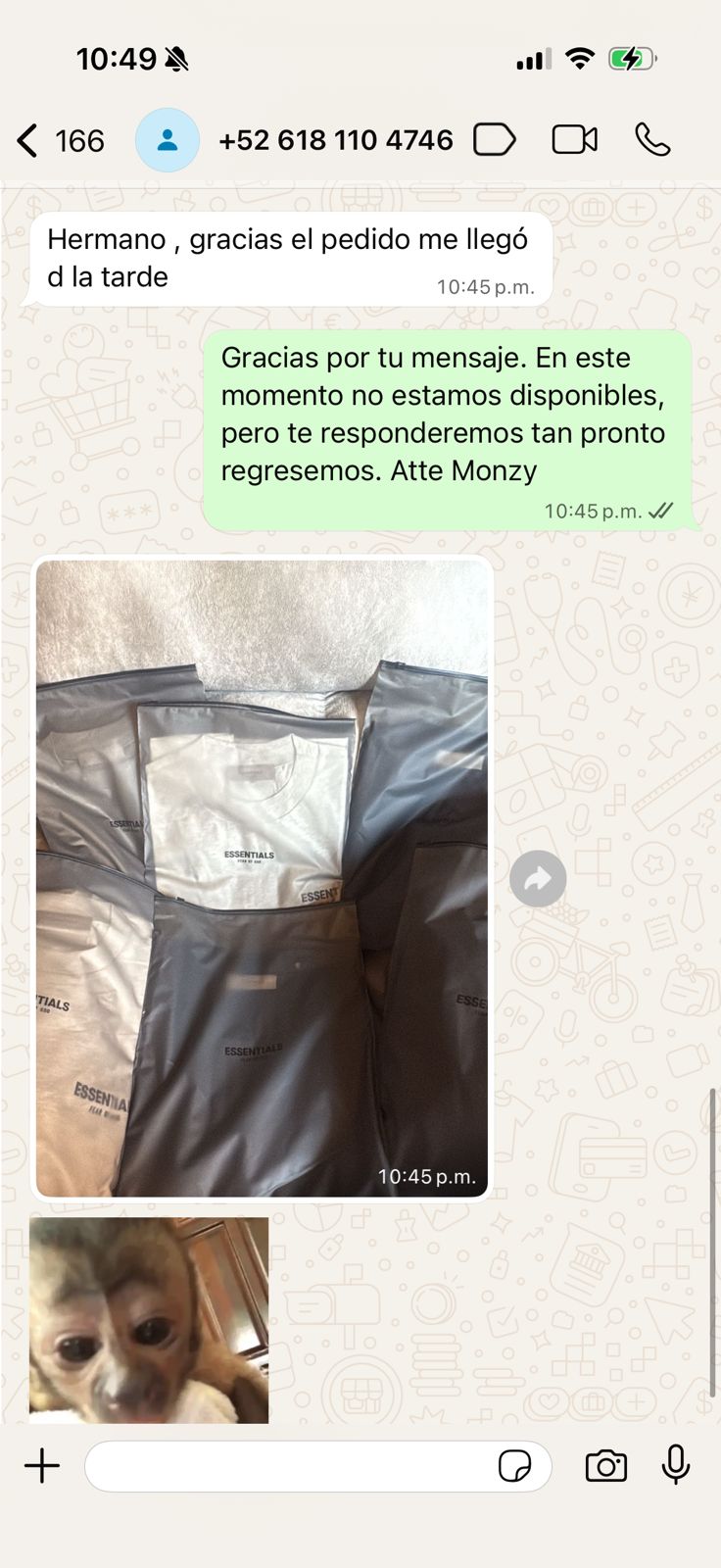Open the sticker picker
The width and height of the screenshot is (721, 1568).
[514, 1466]
